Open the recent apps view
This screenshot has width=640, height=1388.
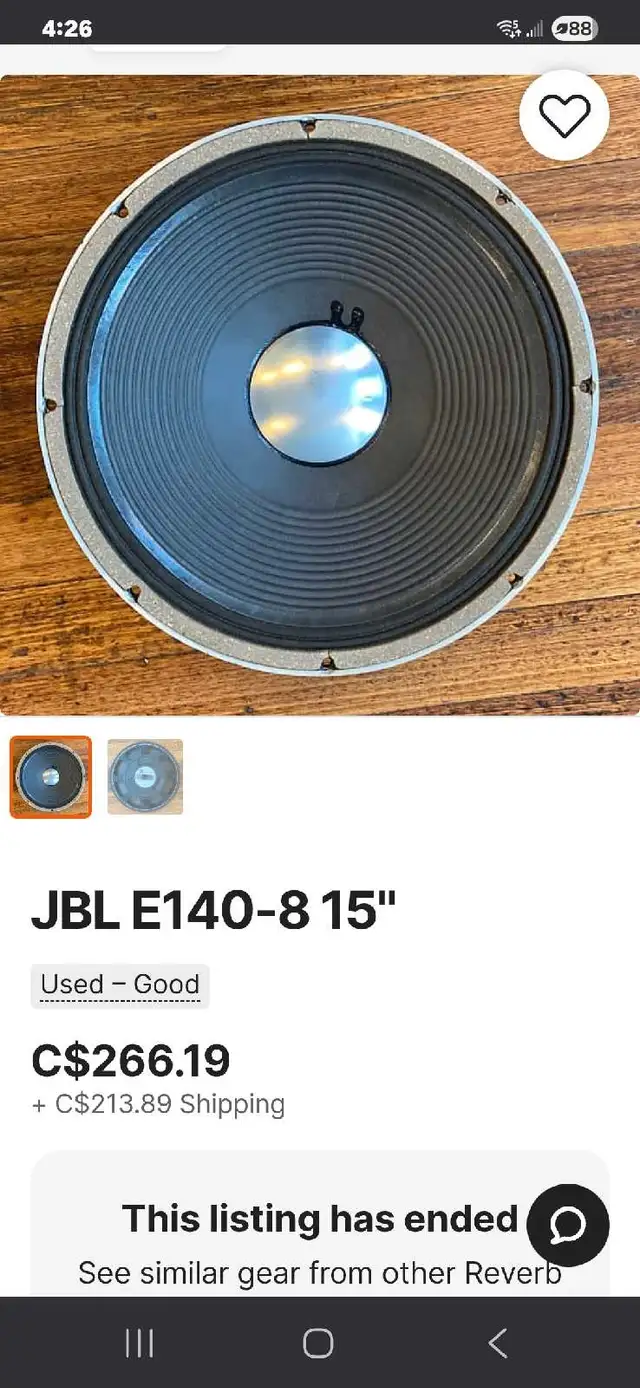pyautogui.click(x=140, y=1343)
